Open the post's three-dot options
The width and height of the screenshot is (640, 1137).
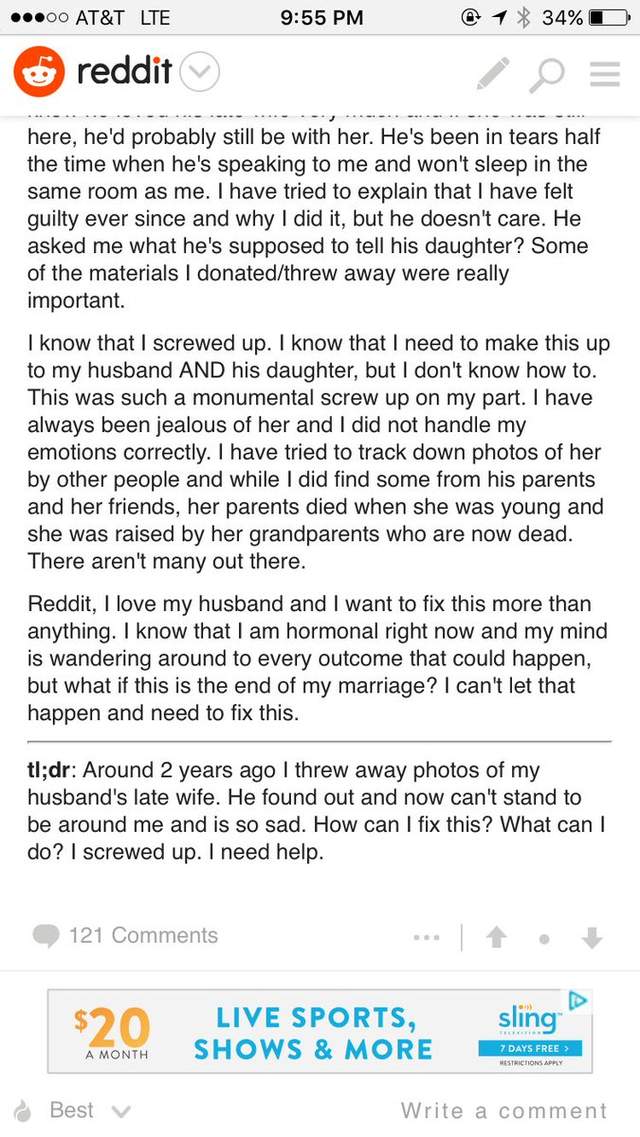tap(426, 938)
